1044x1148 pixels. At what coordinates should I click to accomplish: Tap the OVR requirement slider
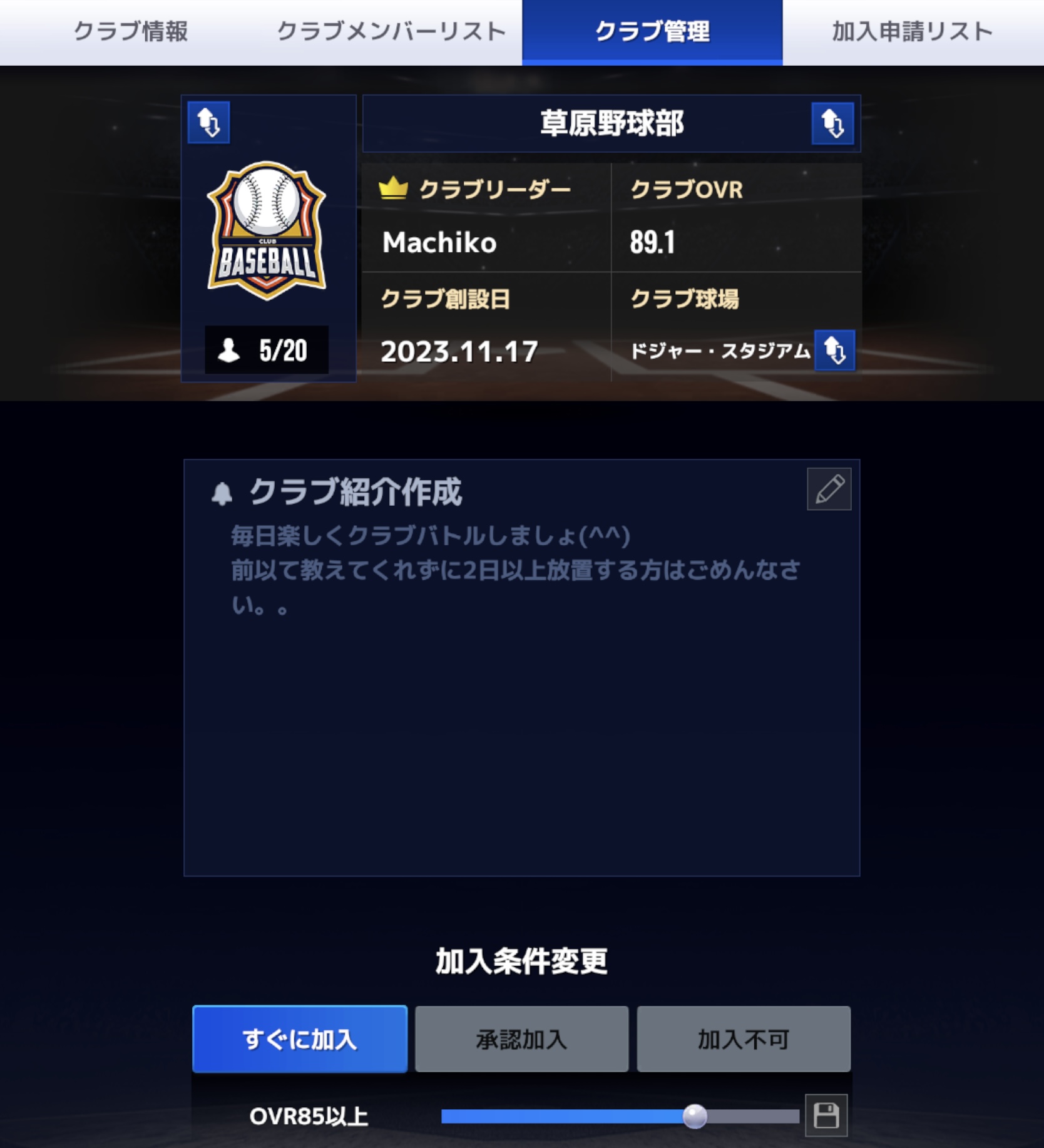[694, 1116]
